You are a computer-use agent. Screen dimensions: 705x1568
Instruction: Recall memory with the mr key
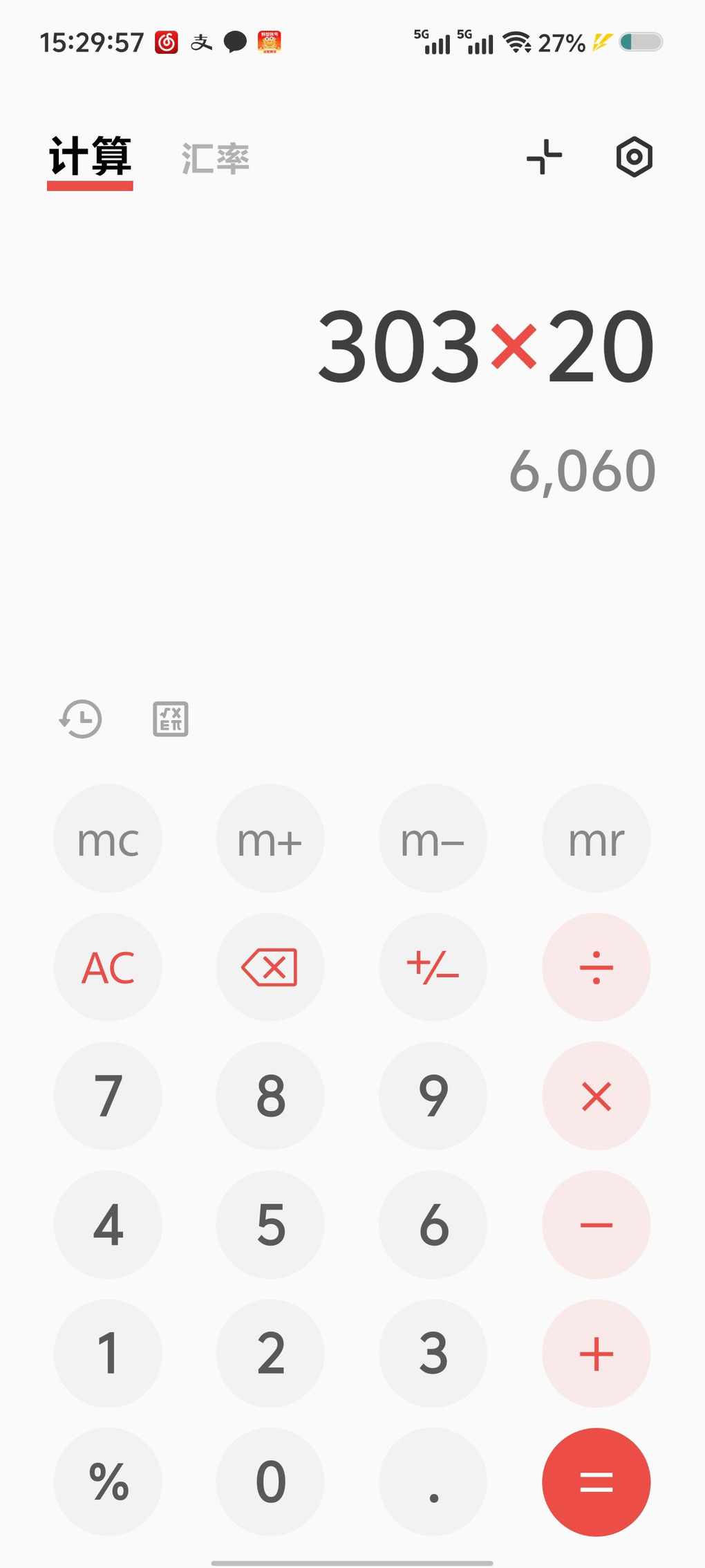[x=596, y=838]
